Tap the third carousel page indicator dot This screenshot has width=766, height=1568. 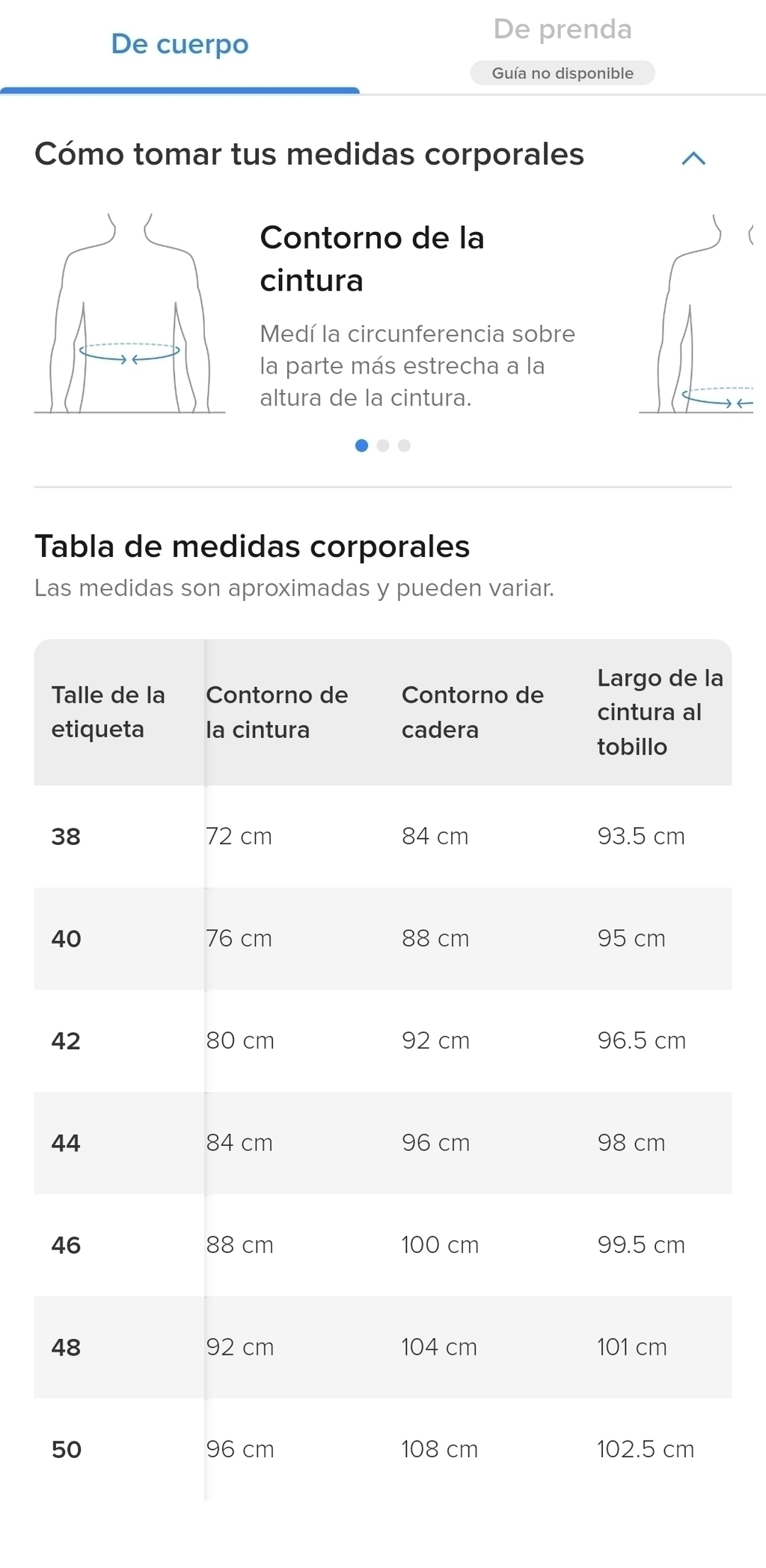405,445
